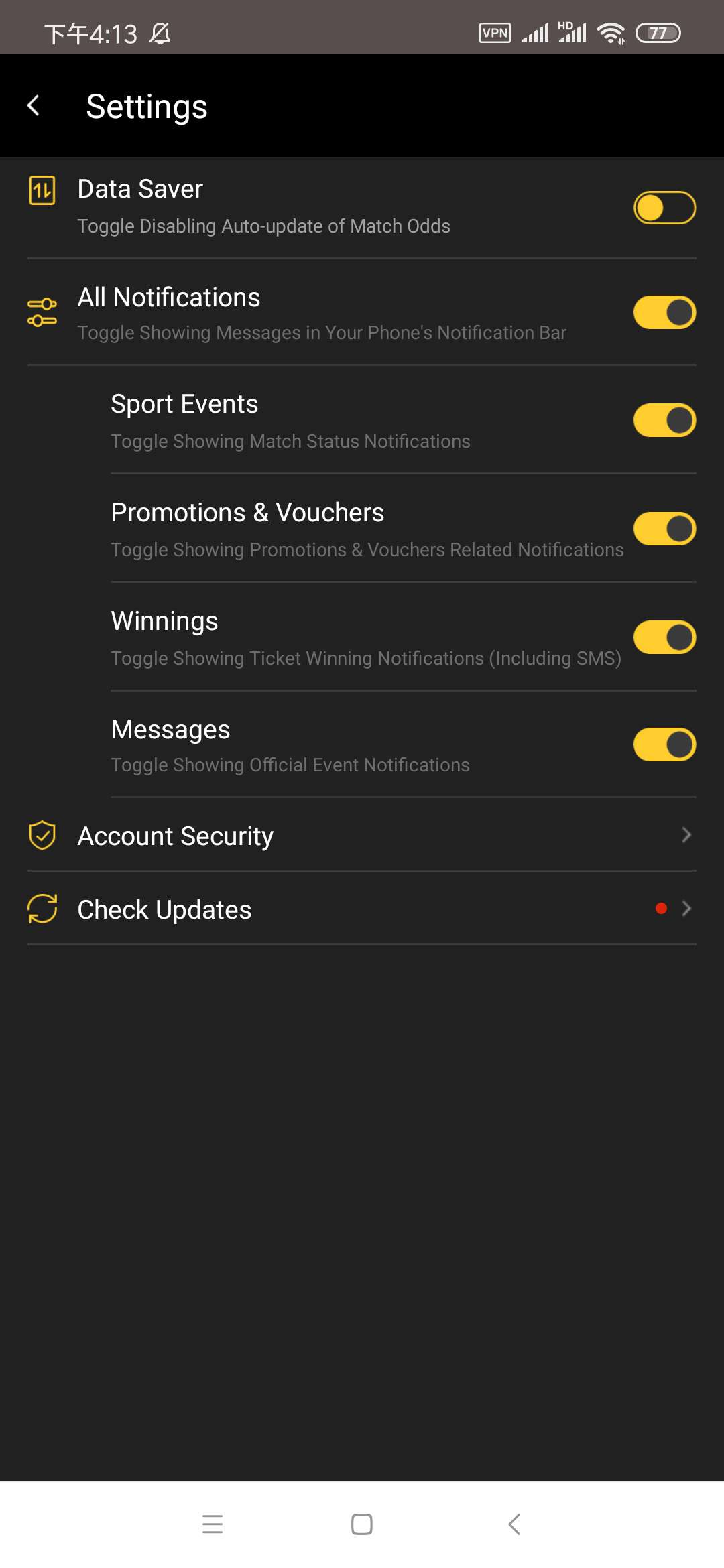
Task: Go back from Settings
Action: 33,106
